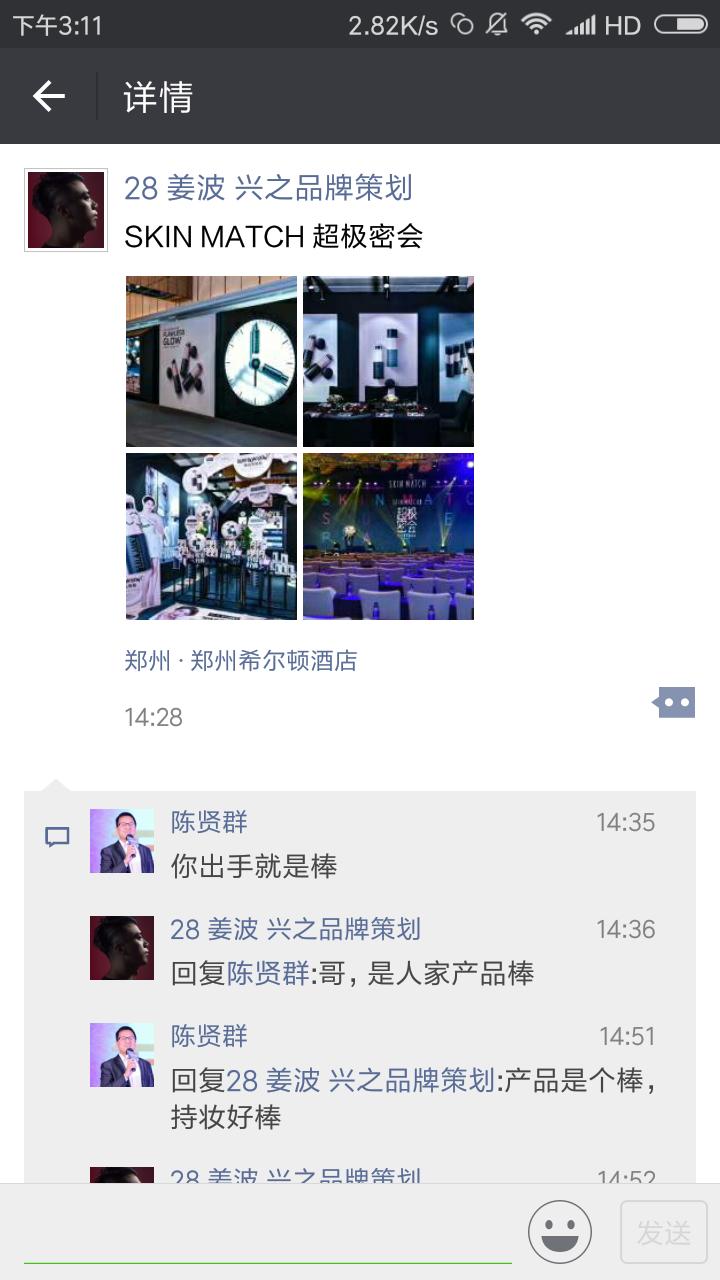
Task: Tap the poster's profile avatar
Action: pyautogui.click(x=64, y=208)
